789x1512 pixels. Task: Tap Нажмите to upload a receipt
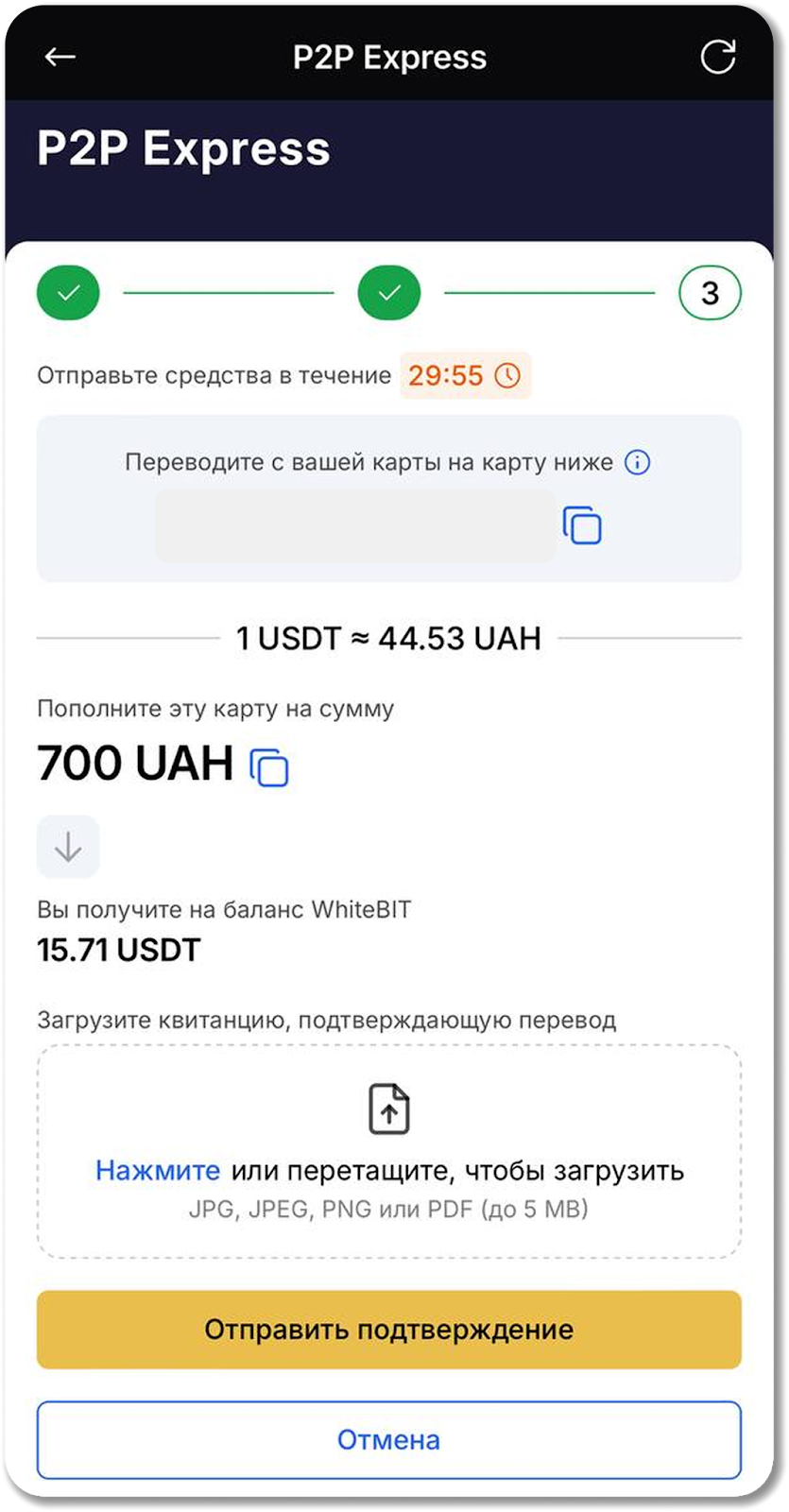coord(158,1171)
